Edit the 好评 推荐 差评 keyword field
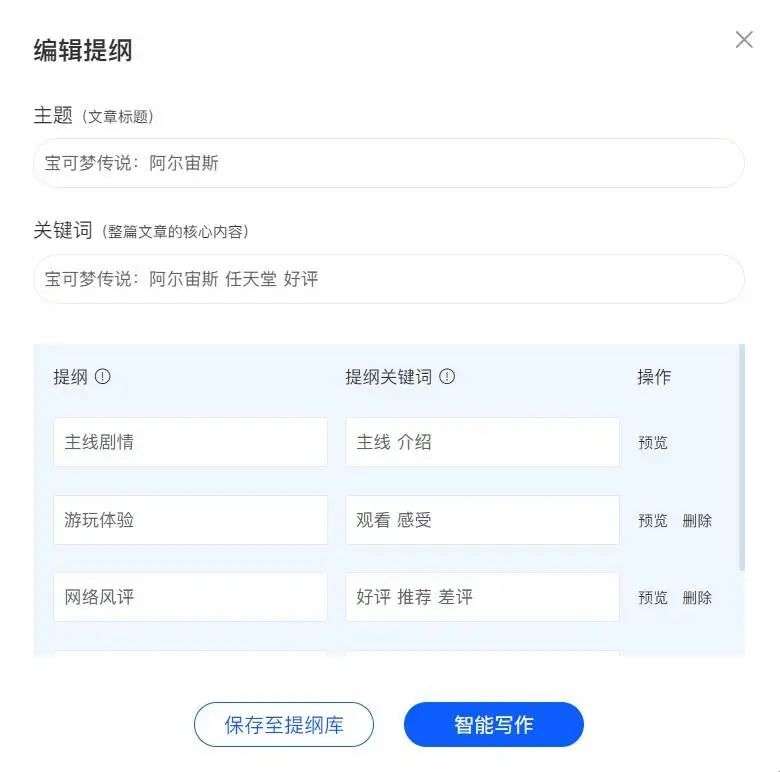 (482, 597)
